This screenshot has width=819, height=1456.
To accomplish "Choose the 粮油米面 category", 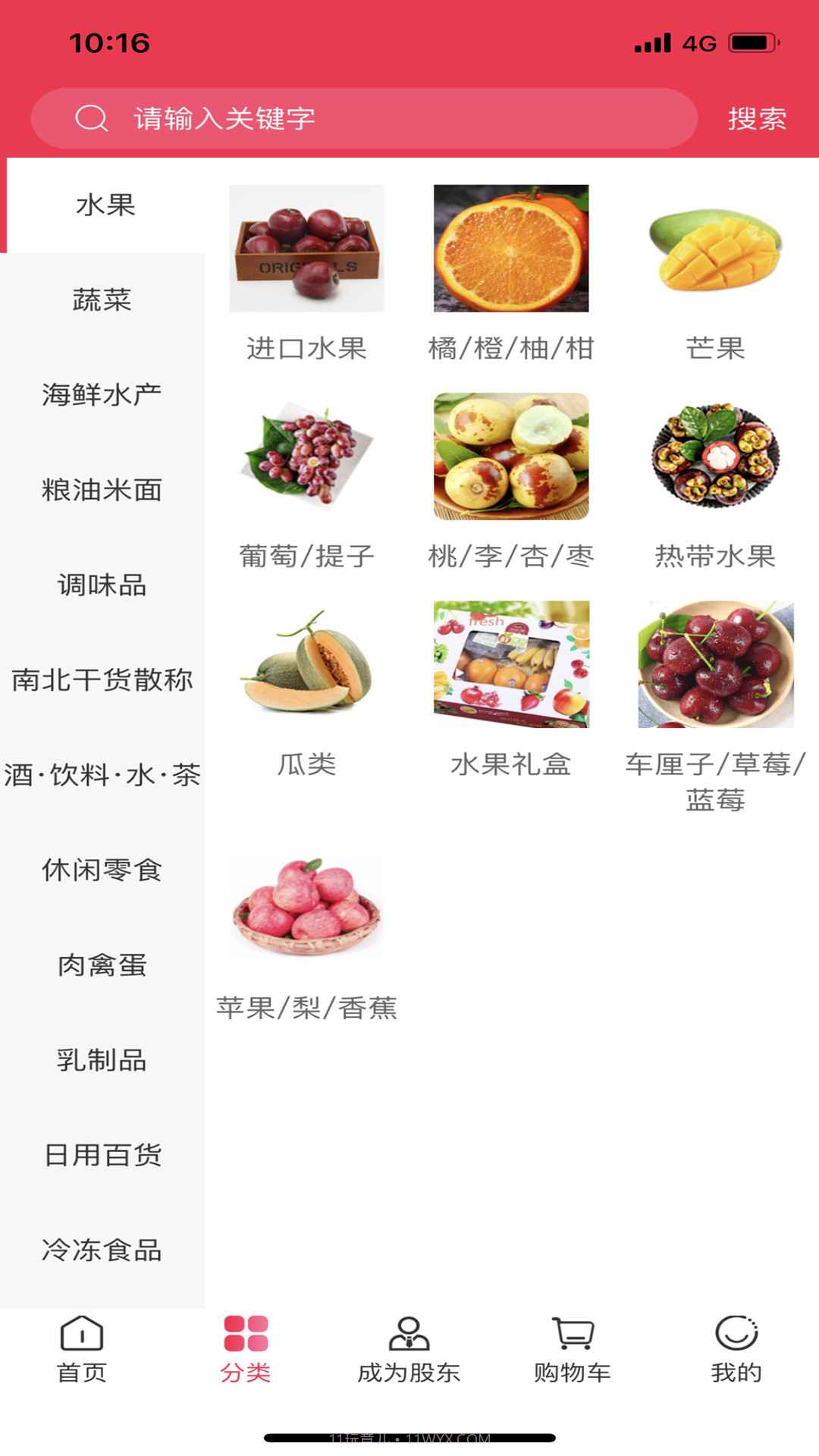I will coord(102,490).
